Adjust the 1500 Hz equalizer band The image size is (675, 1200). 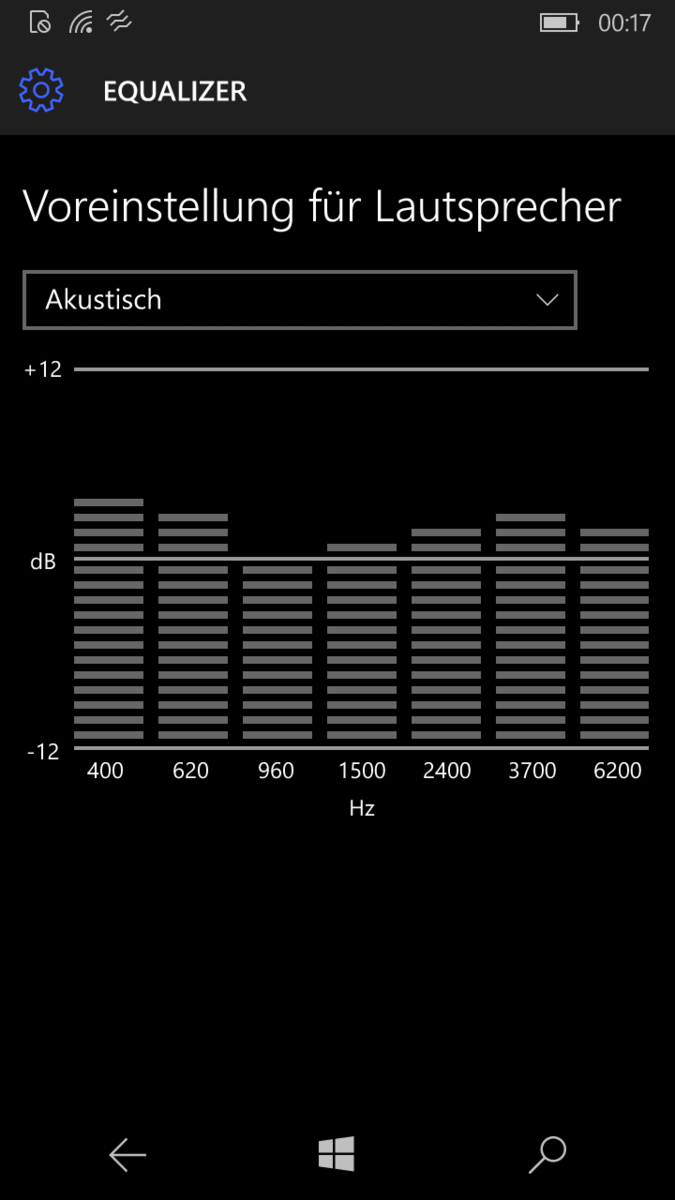[362, 642]
